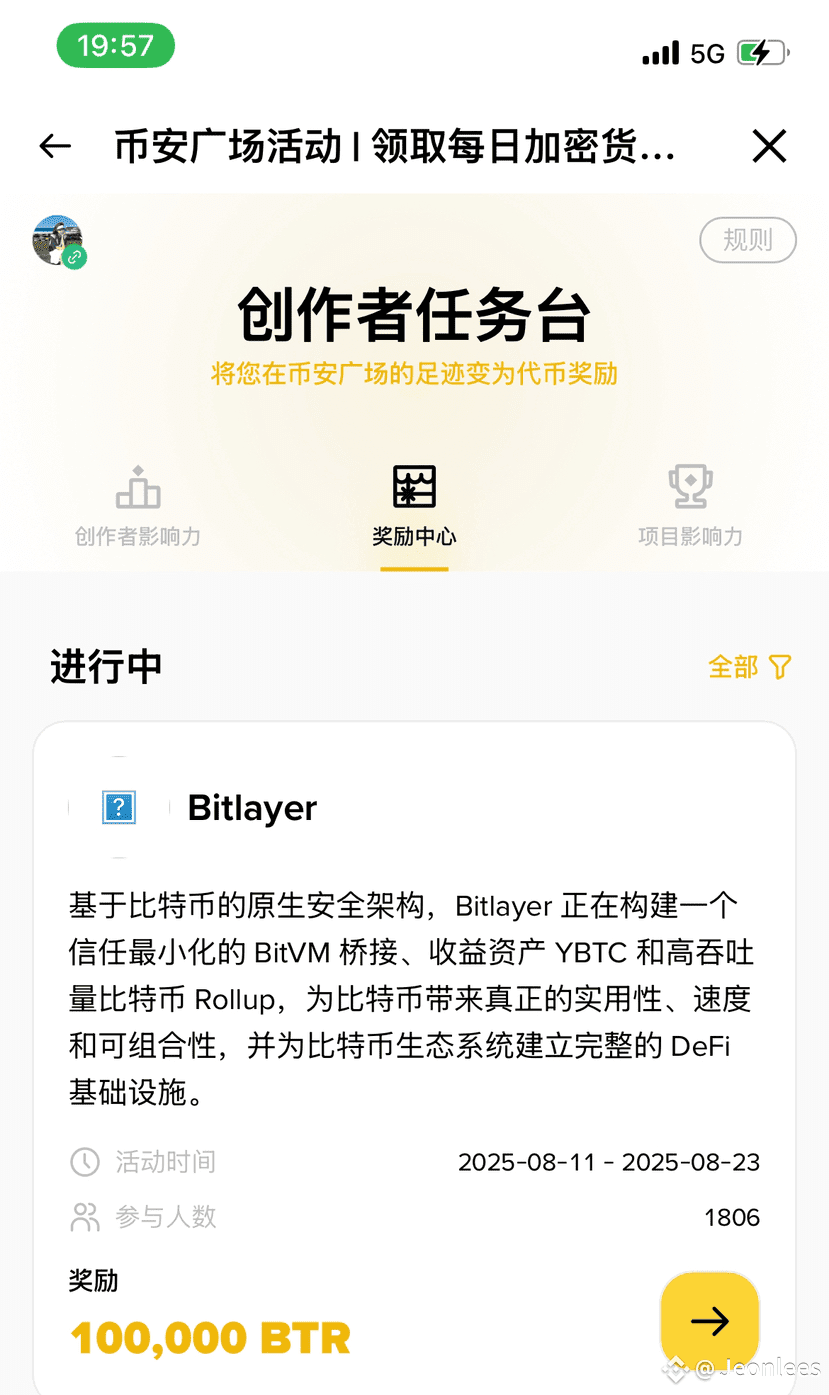Tap the yellow arrow button for Bitlayer

710,1321
